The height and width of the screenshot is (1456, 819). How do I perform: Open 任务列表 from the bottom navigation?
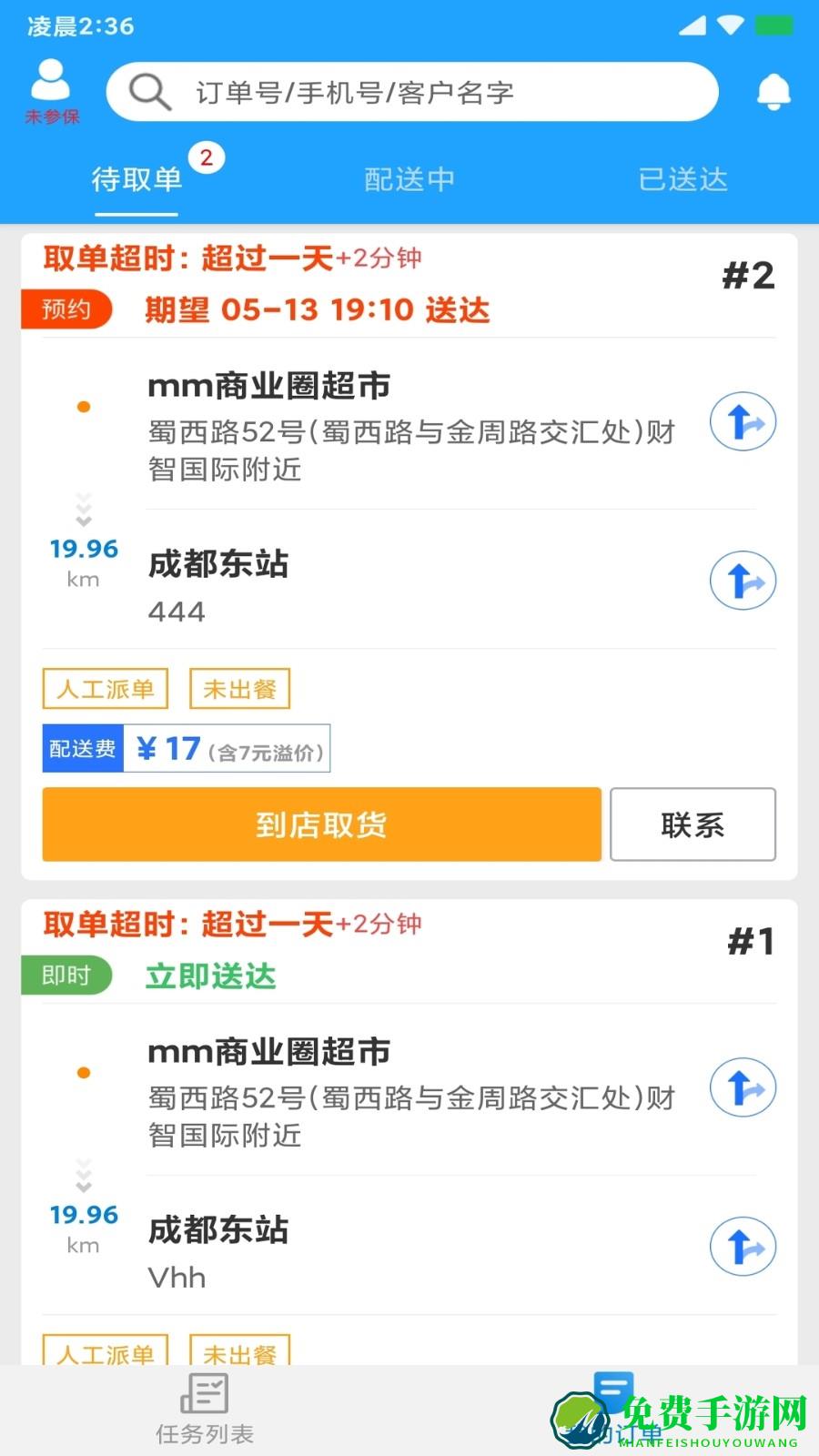click(x=206, y=1406)
